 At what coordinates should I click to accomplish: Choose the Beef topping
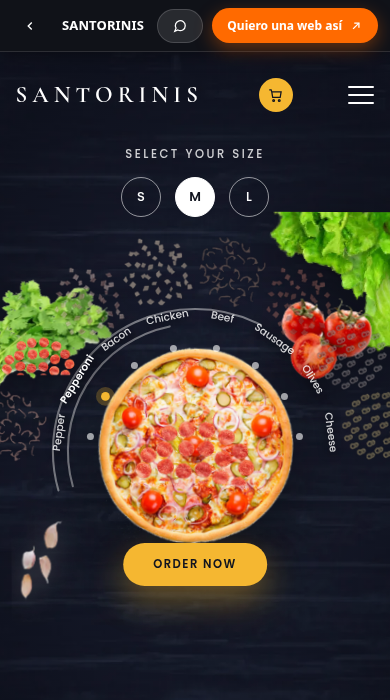point(223,317)
